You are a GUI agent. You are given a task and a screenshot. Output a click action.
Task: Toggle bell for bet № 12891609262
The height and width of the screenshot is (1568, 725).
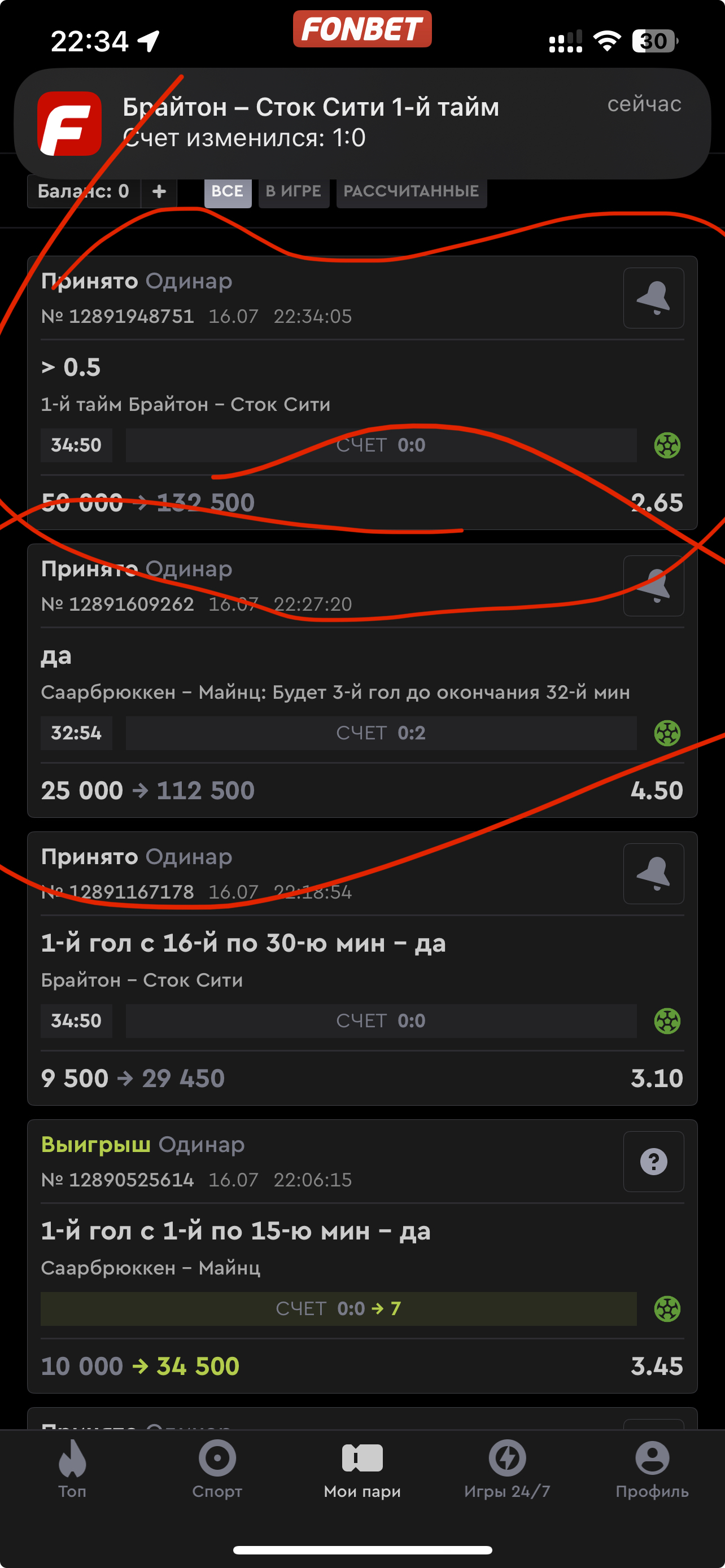(653, 586)
